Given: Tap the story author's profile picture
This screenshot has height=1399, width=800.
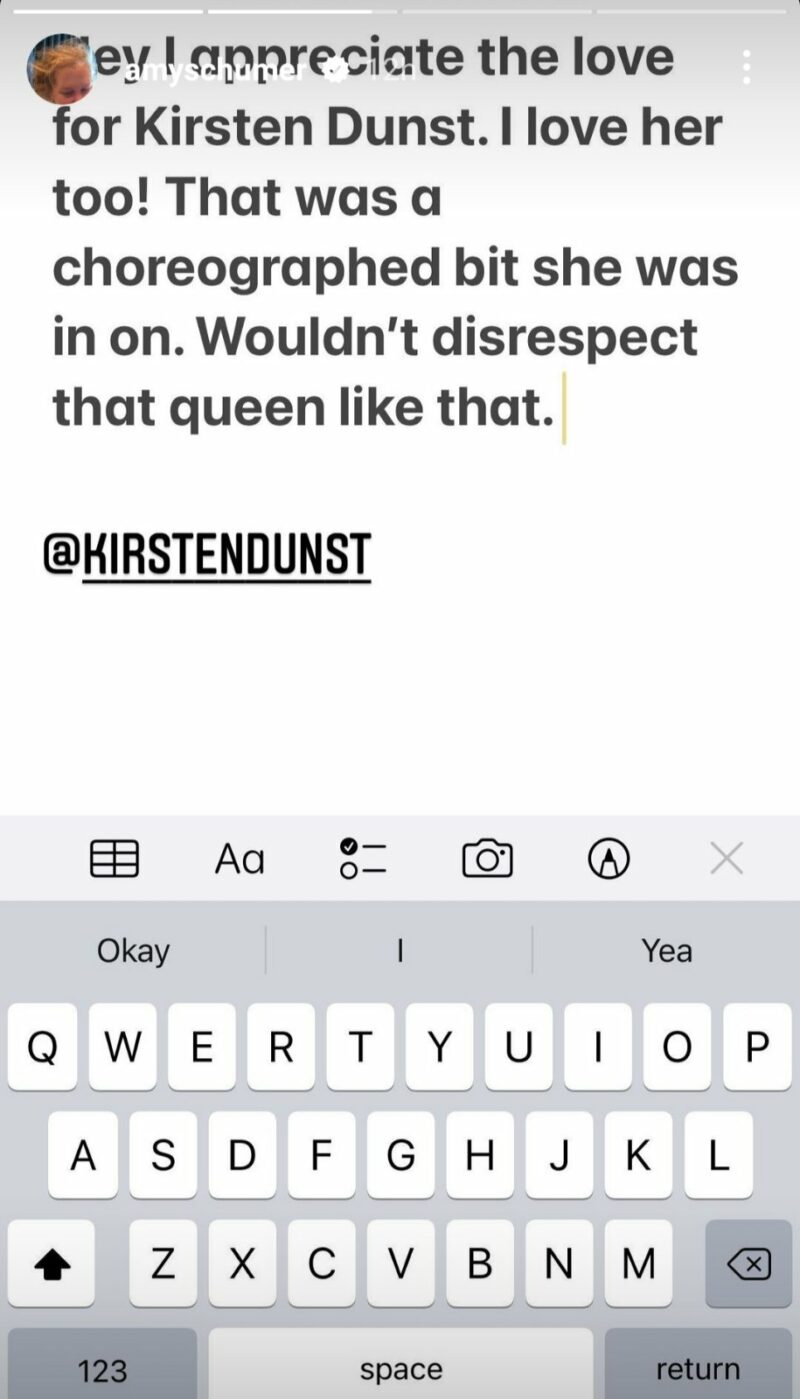Looking at the screenshot, I should pos(62,68).
